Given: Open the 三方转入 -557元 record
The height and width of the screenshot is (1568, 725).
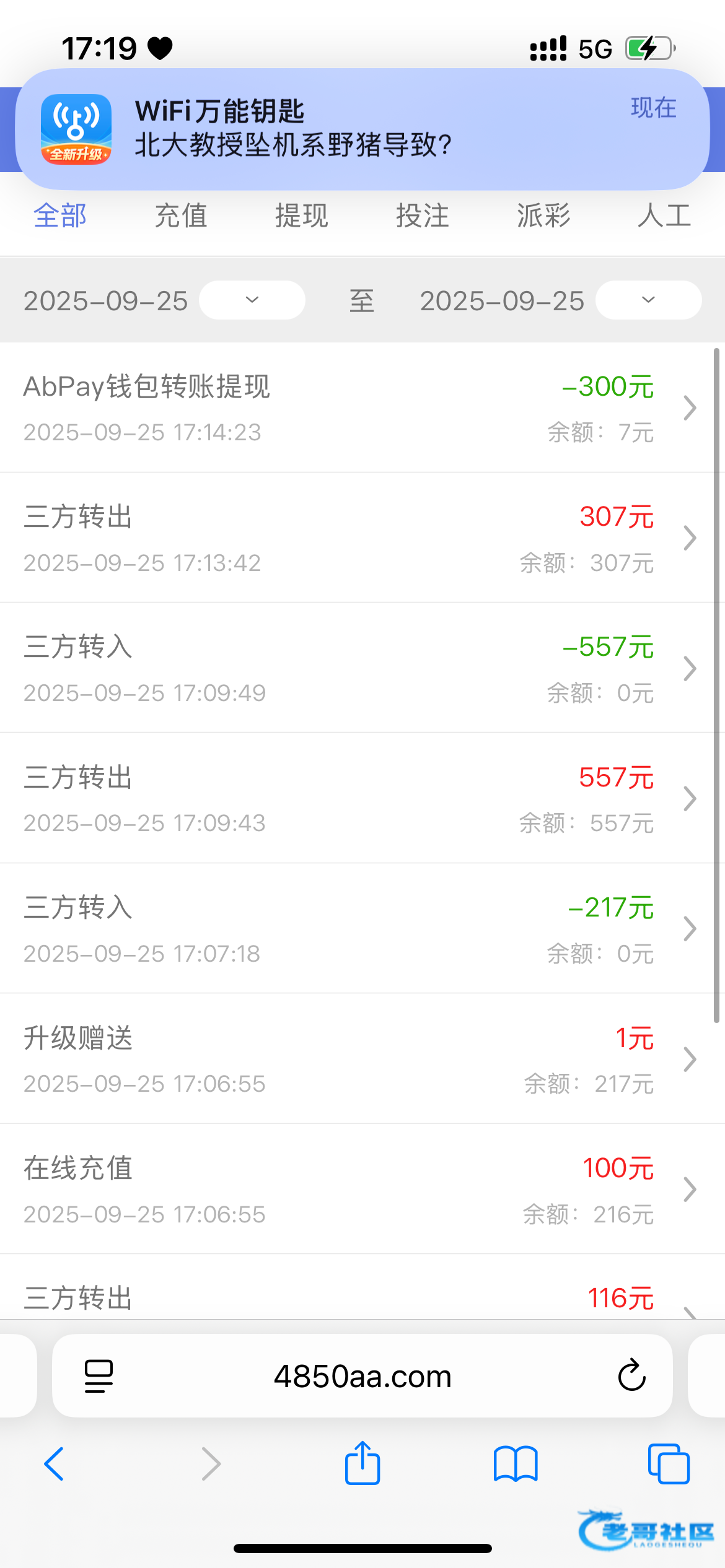Looking at the screenshot, I should pyautogui.click(x=359, y=668).
